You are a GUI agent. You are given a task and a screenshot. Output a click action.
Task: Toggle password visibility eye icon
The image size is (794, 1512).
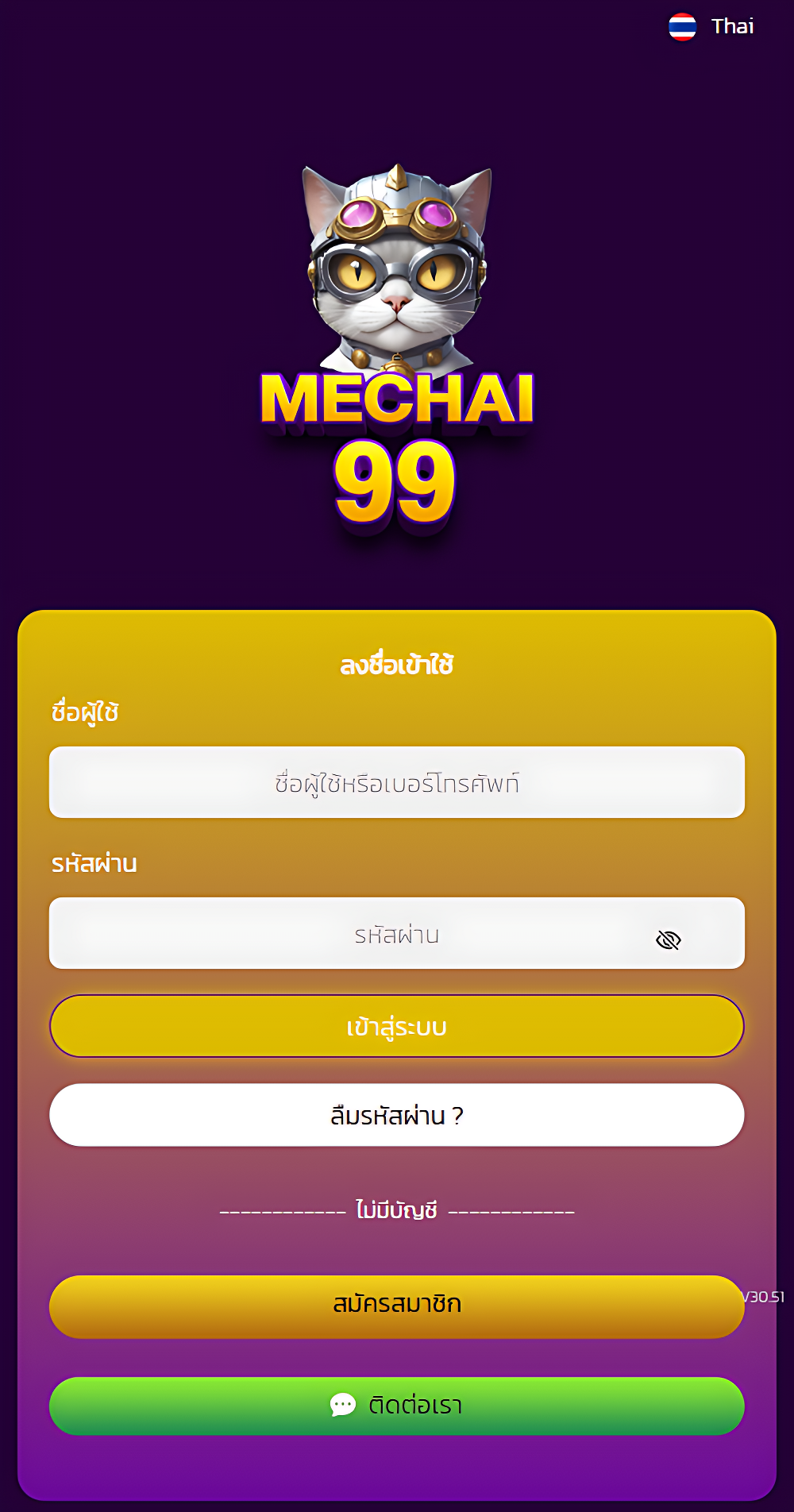click(669, 940)
